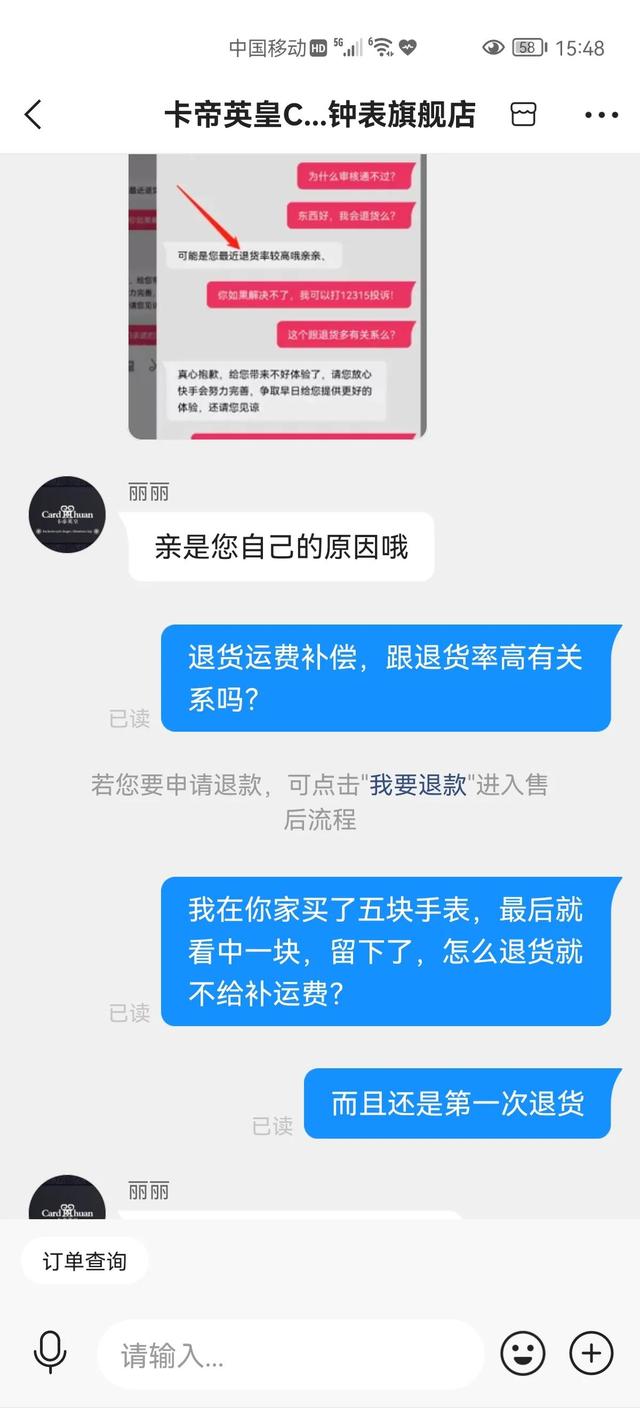
Task: Switch to voice input with the microphone
Action: point(49,1354)
